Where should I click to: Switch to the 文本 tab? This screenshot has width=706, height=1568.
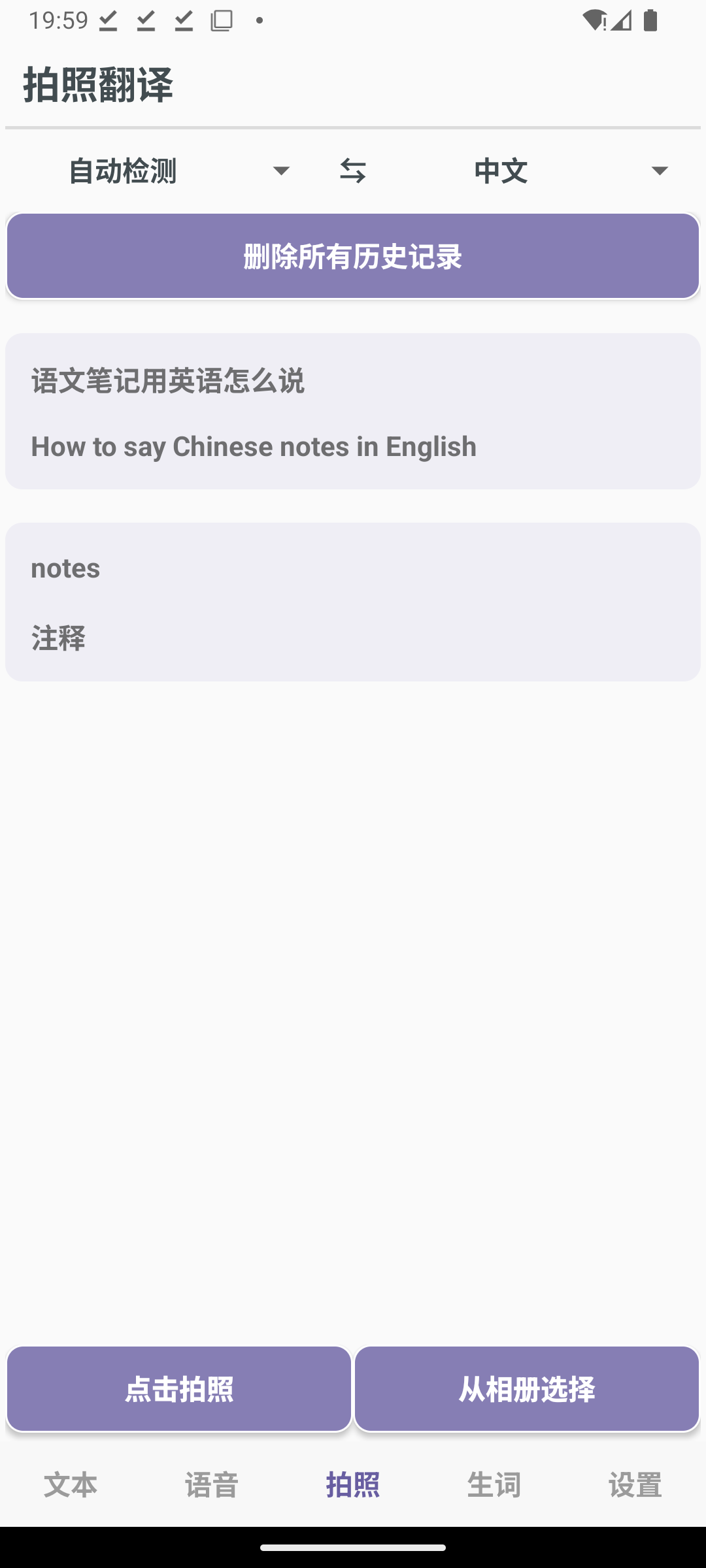coord(71,1484)
